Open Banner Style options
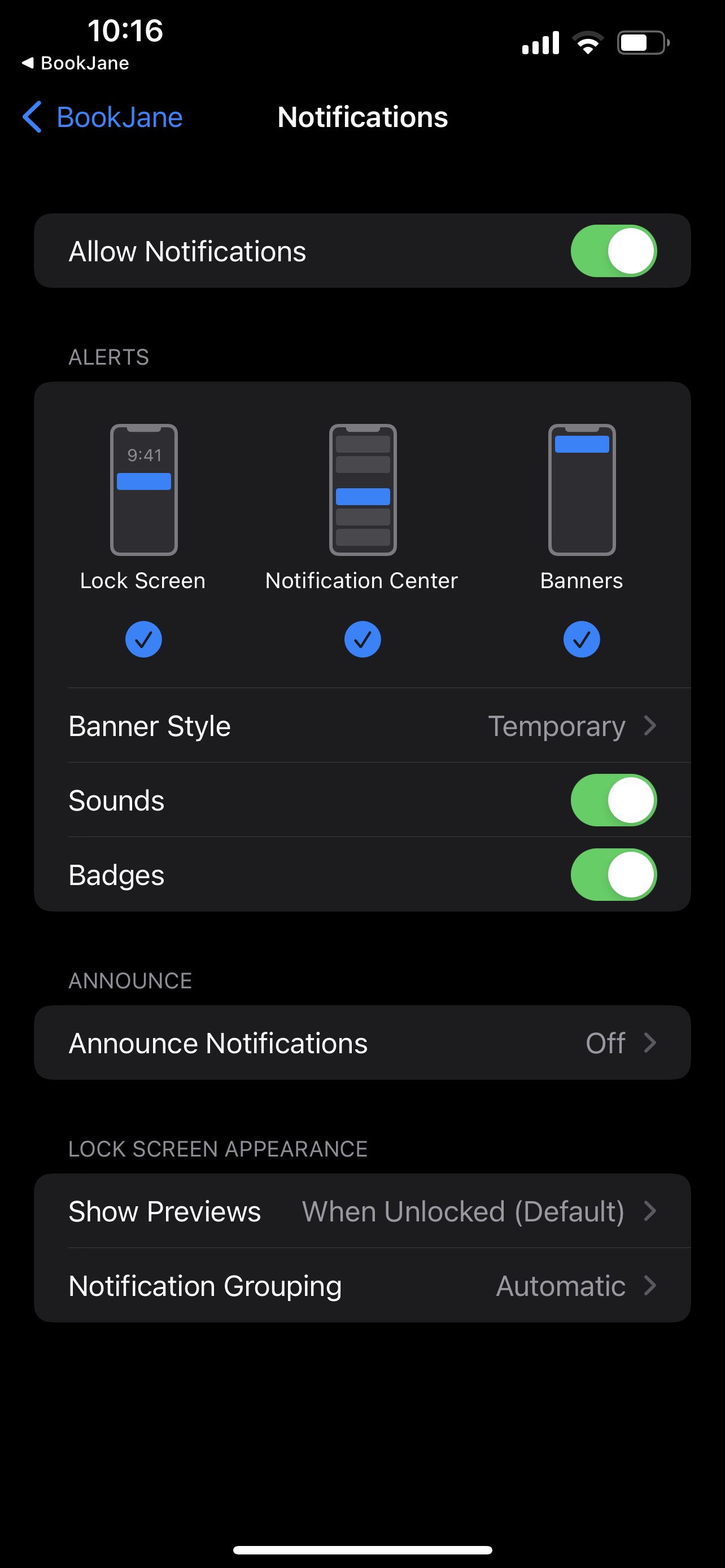The image size is (725, 1568). pos(362,725)
